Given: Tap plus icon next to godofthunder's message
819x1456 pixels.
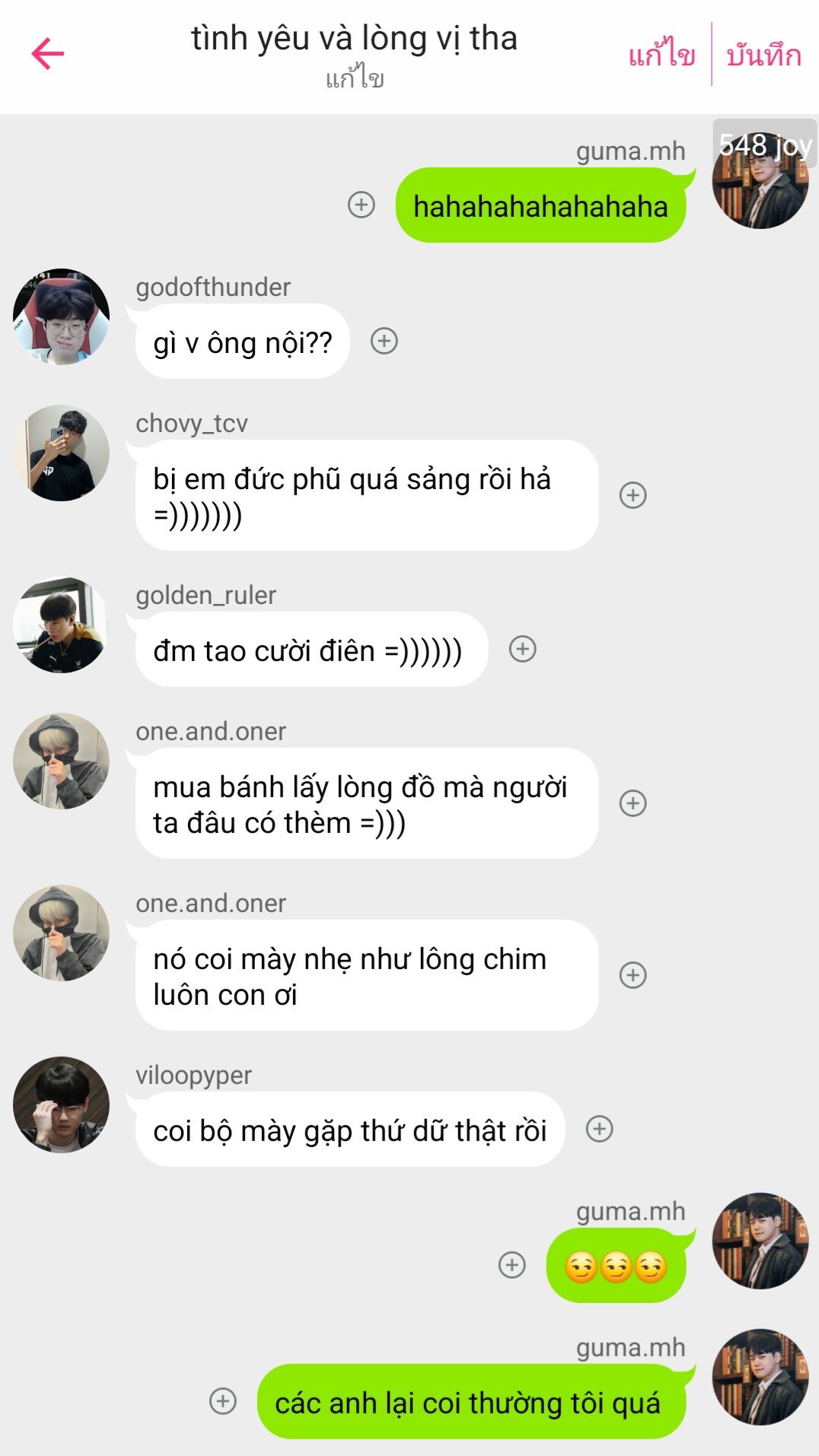Looking at the screenshot, I should coord(384,341).
